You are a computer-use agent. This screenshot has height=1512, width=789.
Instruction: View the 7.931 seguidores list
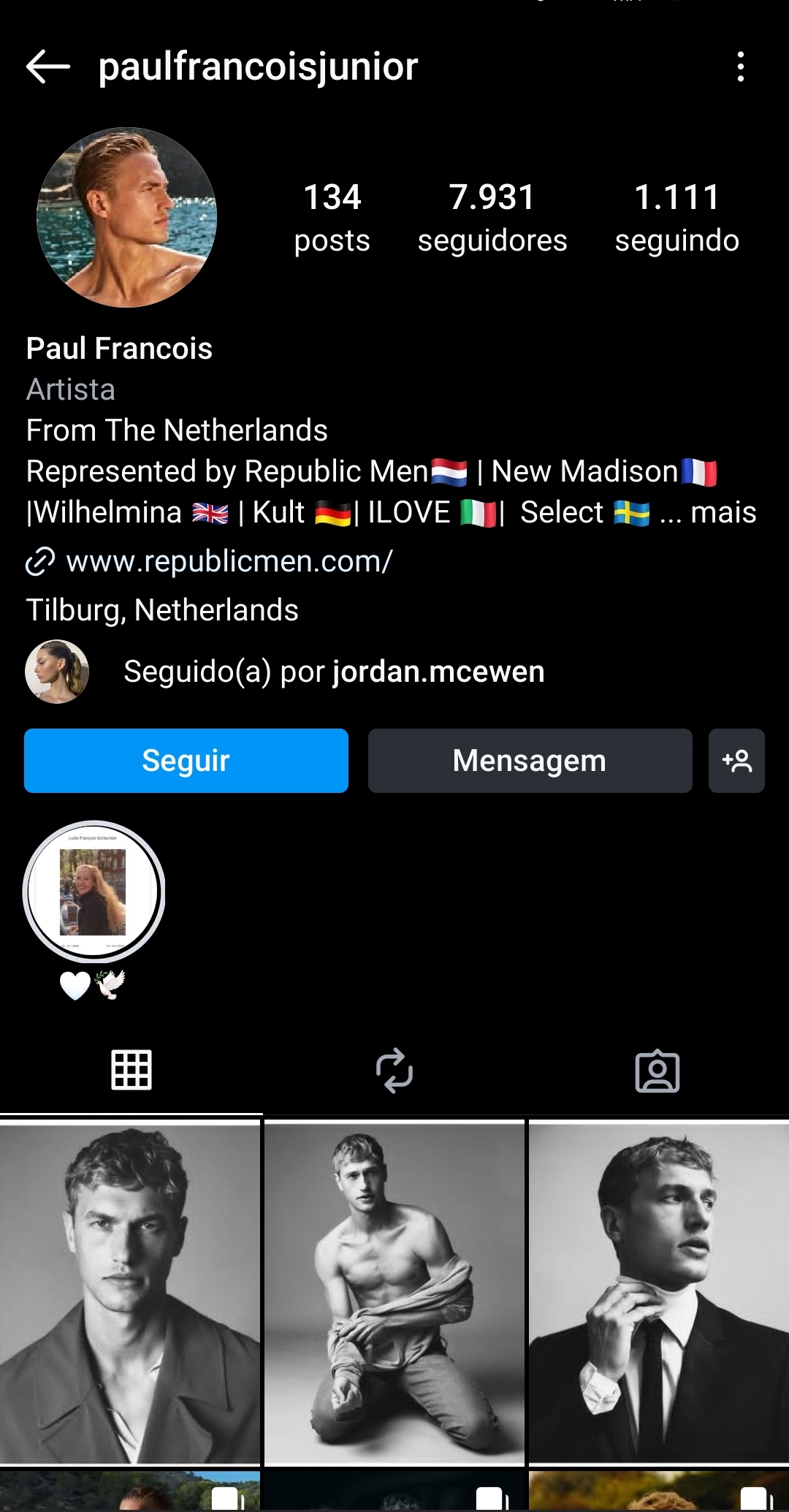coord(492,218)
